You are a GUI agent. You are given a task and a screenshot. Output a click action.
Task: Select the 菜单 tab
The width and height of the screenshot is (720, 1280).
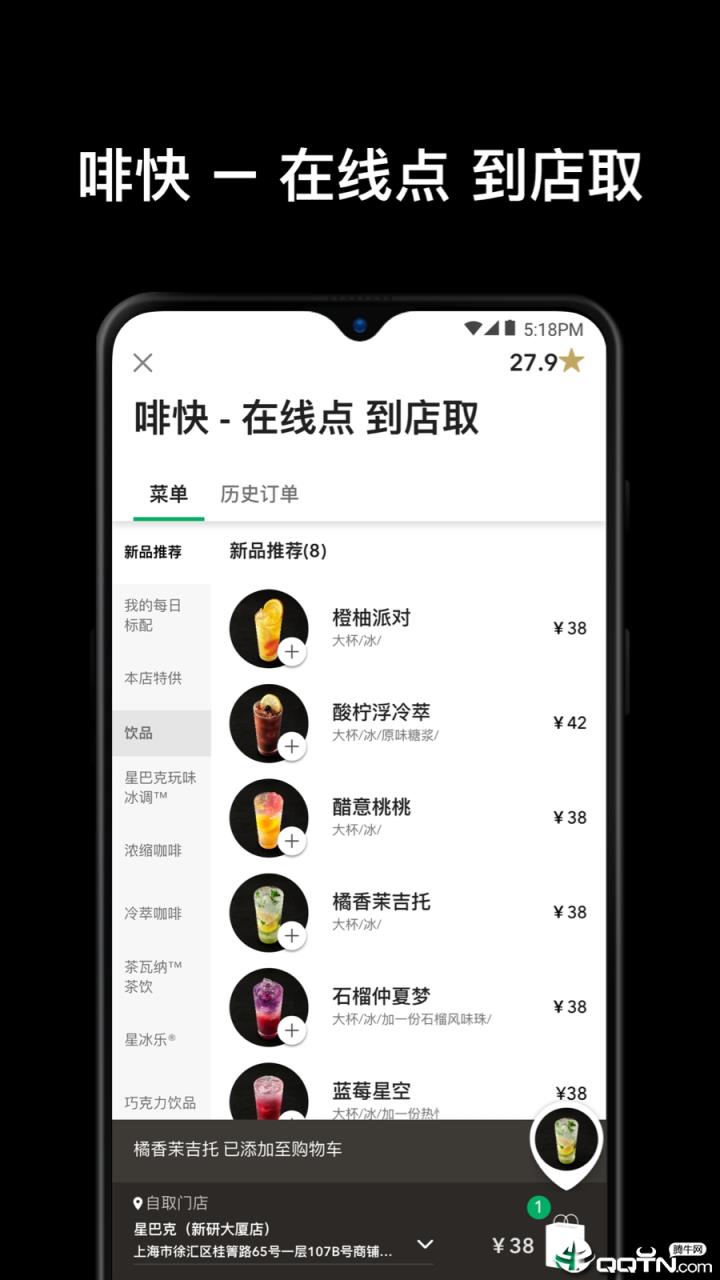coord(167,494)
